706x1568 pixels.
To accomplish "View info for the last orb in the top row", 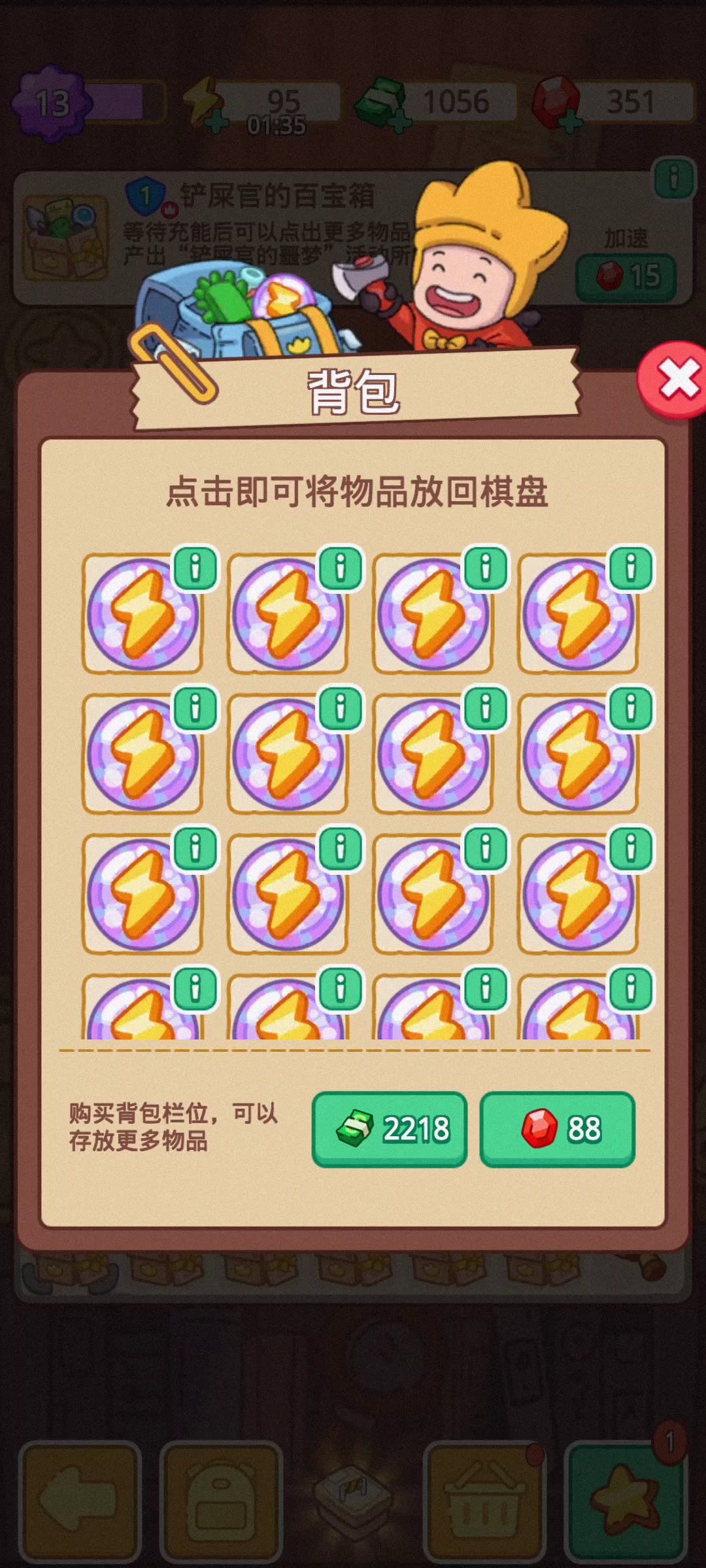I will click(631, 567).
